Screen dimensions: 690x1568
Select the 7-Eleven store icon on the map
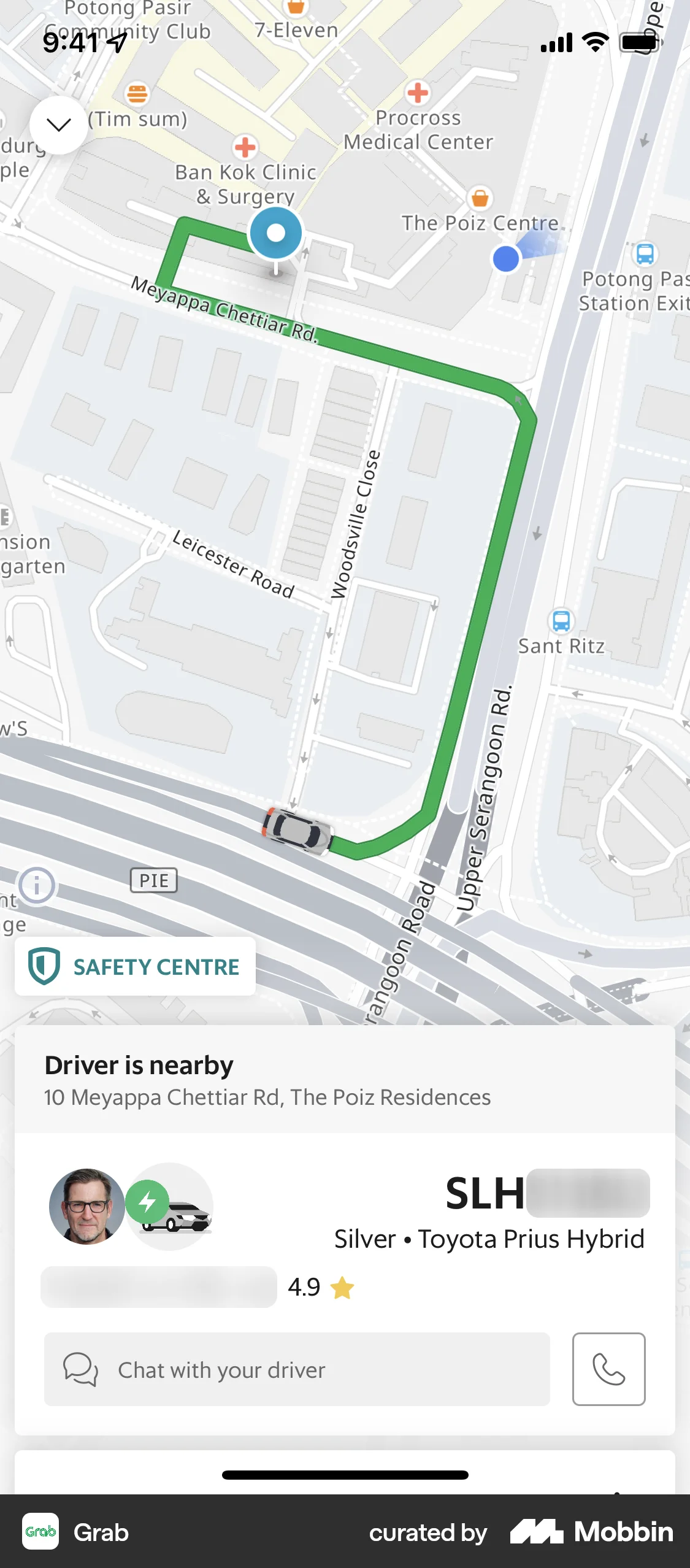296,7
